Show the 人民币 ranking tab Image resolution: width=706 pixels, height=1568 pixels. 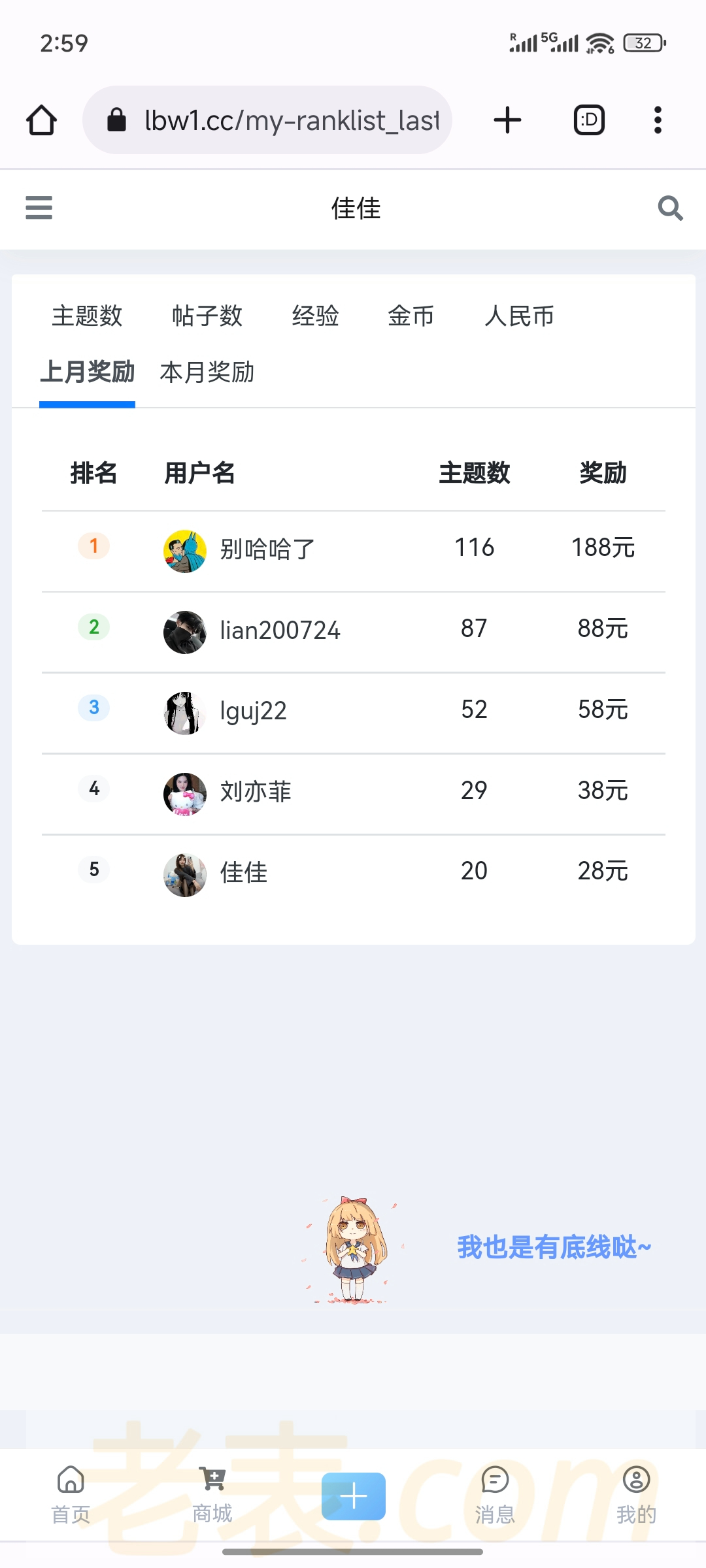(519, 316)
